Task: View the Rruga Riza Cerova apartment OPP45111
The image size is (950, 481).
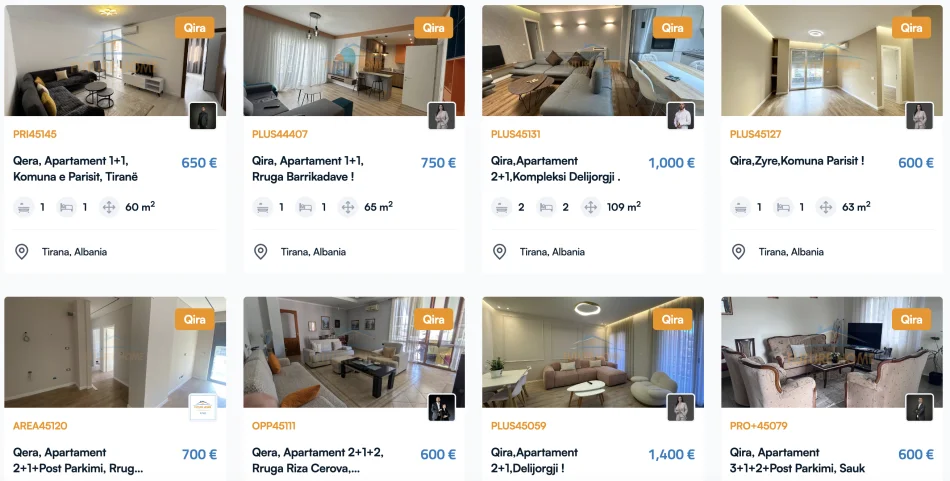Action: tap(317, 460)
